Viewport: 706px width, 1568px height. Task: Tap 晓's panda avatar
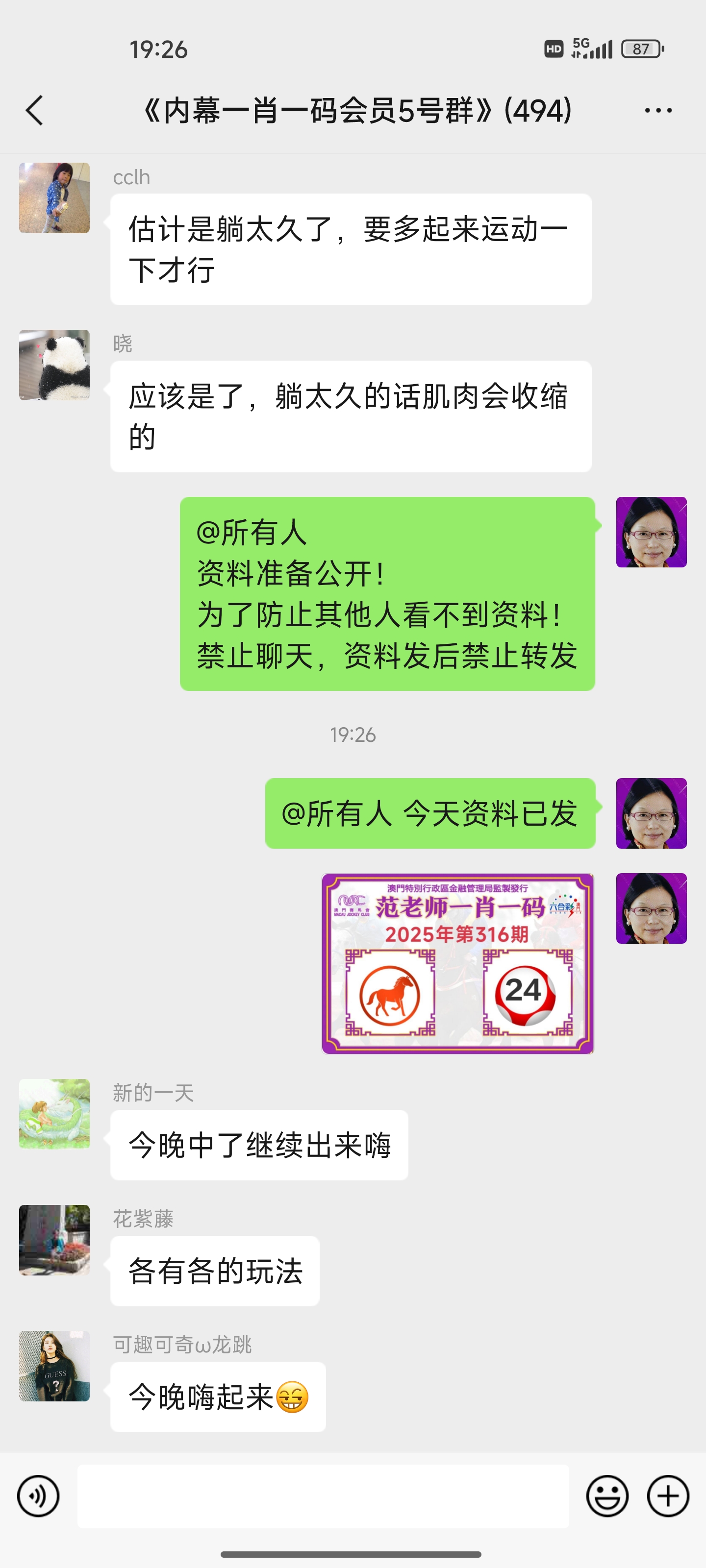(x=54, y=365)
